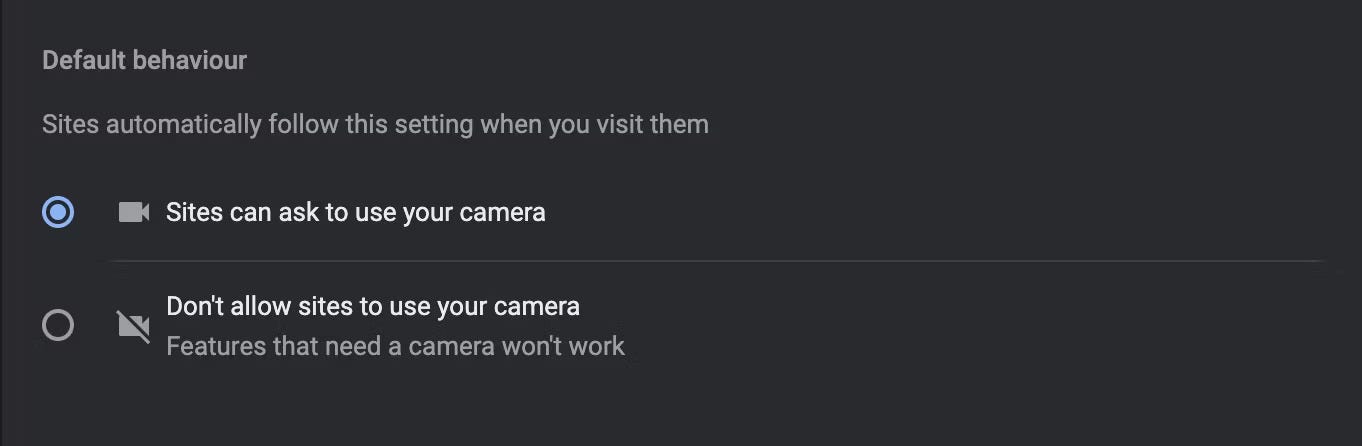The image size is (1362, 446).
Task: Select 'Sites can ask to use your camera'
Action: 58,212
